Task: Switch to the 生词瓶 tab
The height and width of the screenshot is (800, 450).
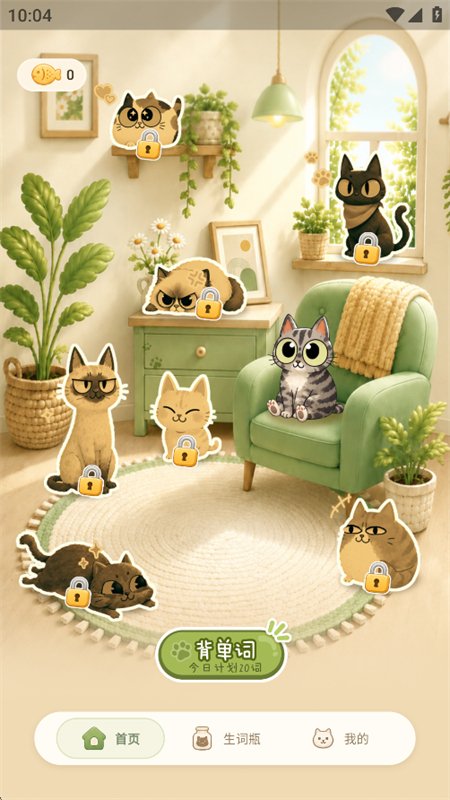Action: click(225, 738)
